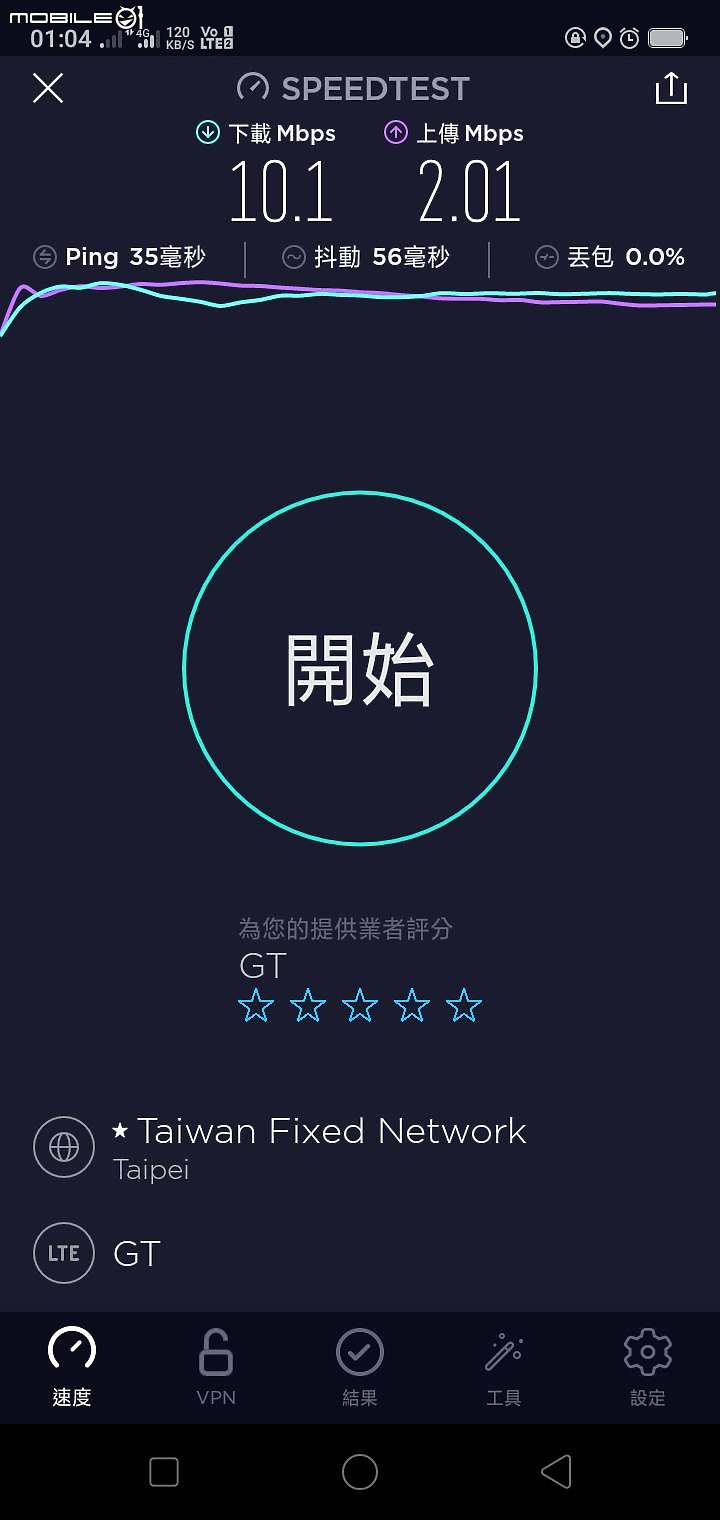Open the VPN tab
720x1520 pixels.
click(216, 1366)
